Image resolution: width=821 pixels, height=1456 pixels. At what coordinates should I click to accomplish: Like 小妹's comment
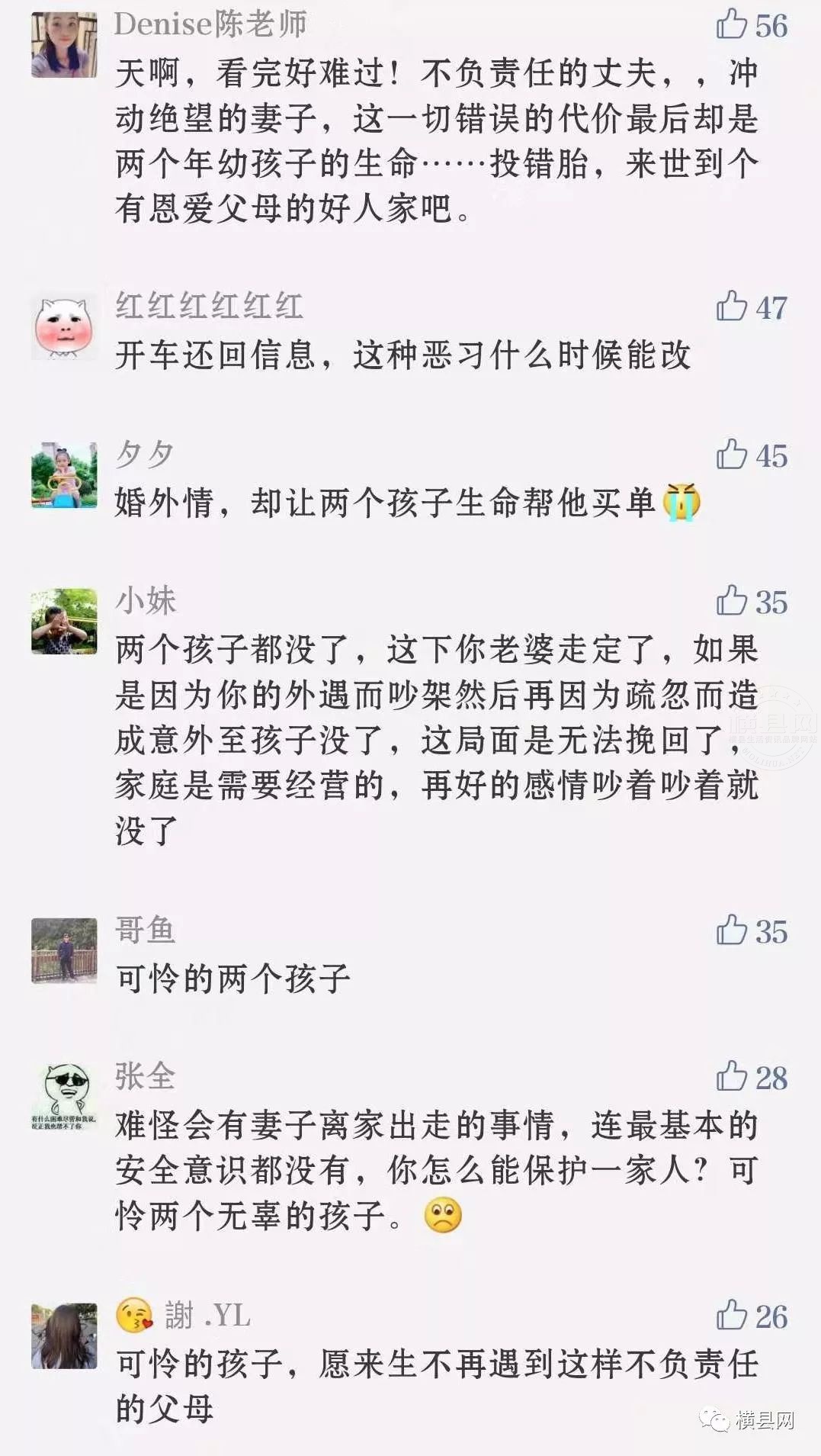coord(732,601)
